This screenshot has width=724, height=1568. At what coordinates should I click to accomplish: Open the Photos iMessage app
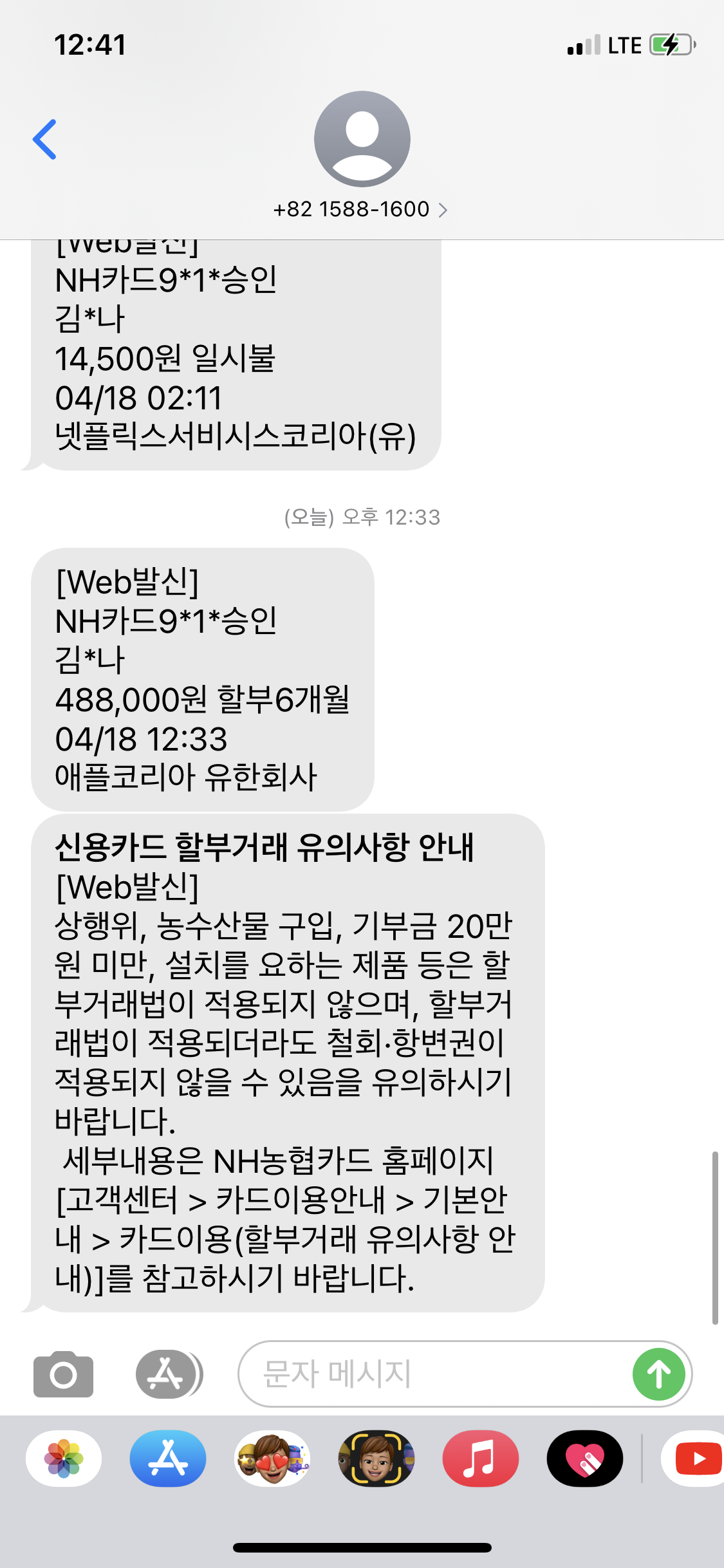pos(64,1459)
